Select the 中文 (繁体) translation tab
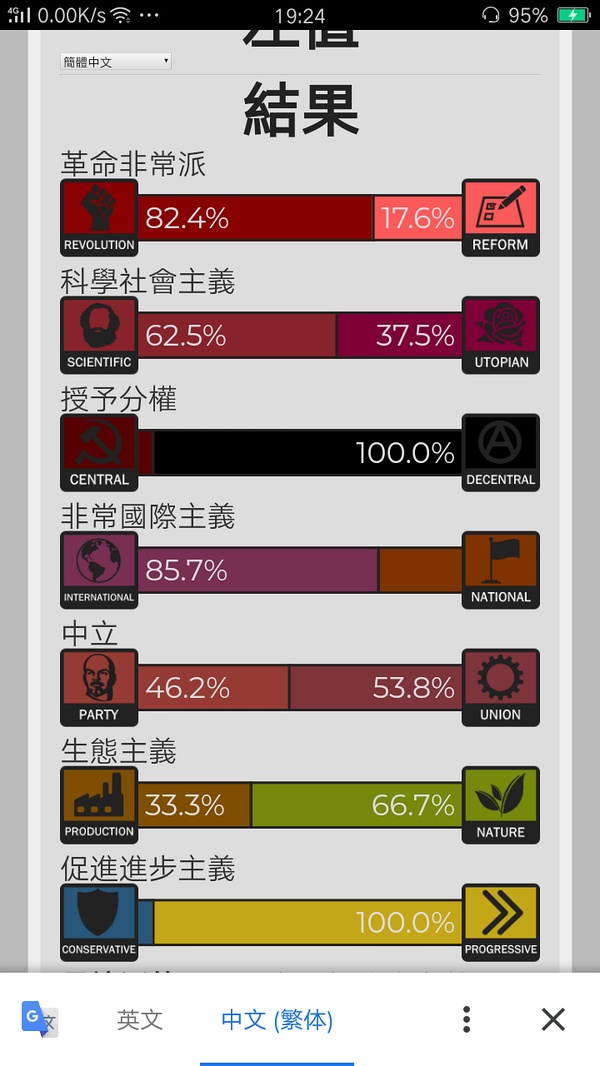Screen dimensions: 600x1066 point(277,1019)
